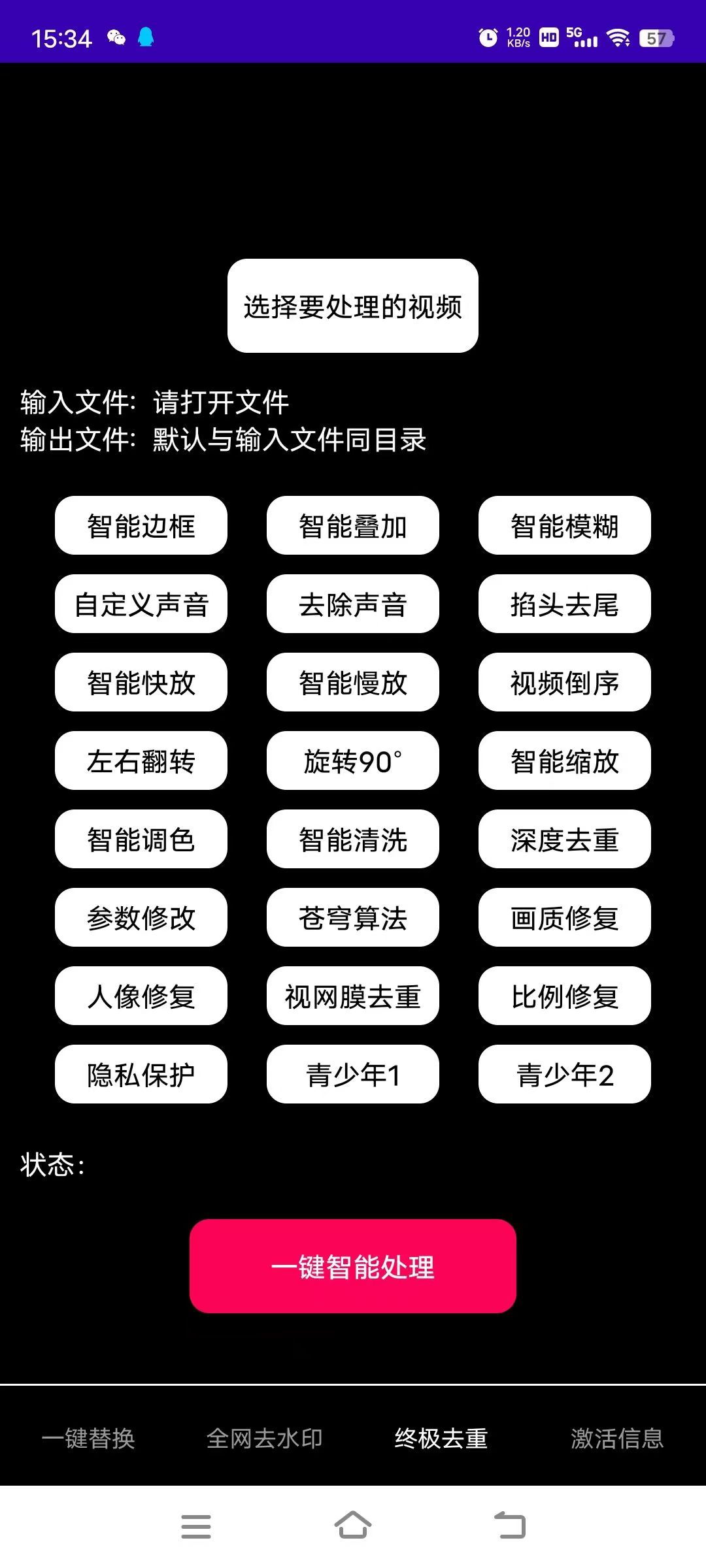Tap 去除声音 button
The width and height of the screenshot is (706, 1568).
353,604
